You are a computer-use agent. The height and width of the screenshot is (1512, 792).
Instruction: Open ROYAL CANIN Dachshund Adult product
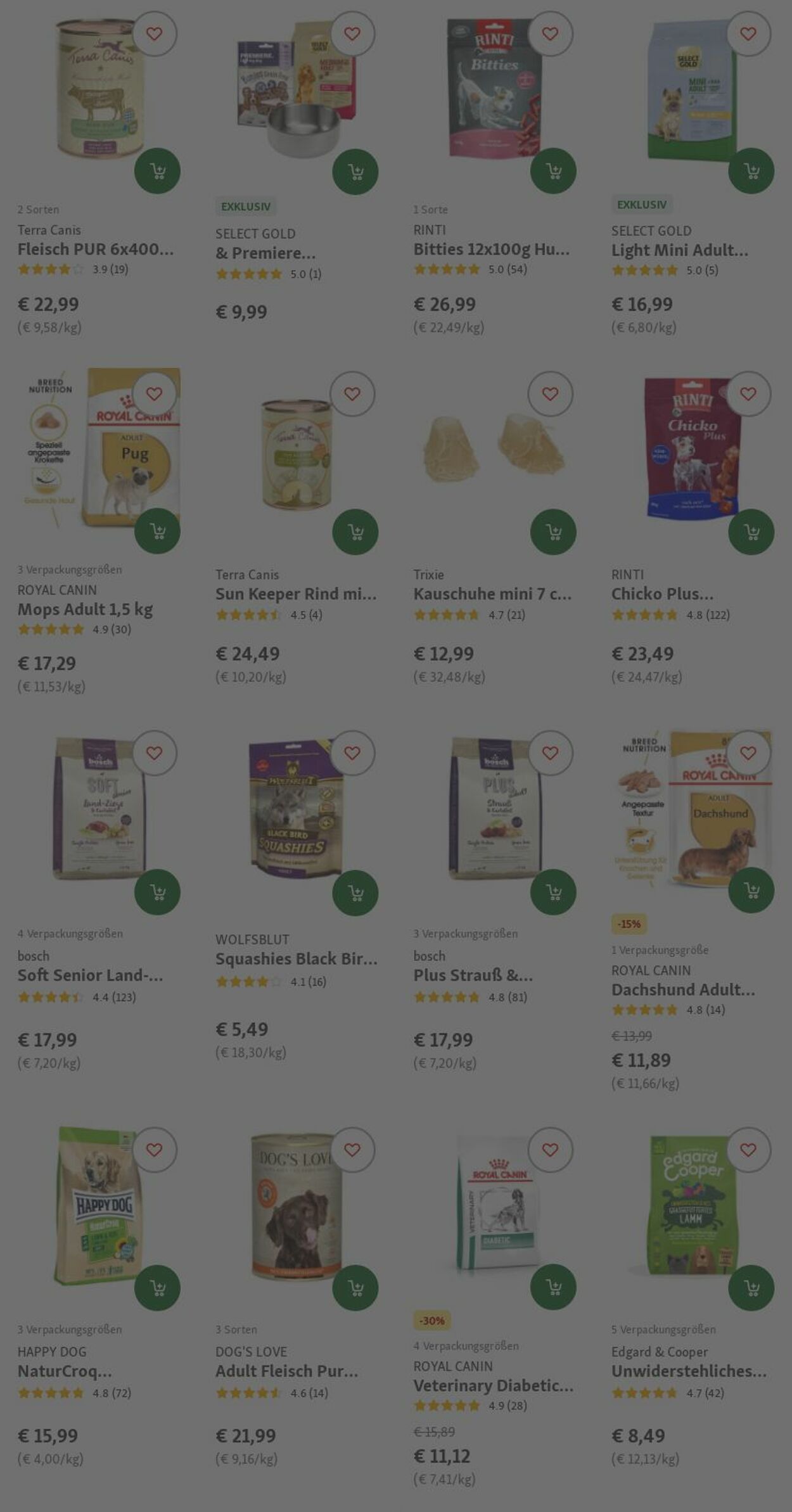tap(682, 989)
